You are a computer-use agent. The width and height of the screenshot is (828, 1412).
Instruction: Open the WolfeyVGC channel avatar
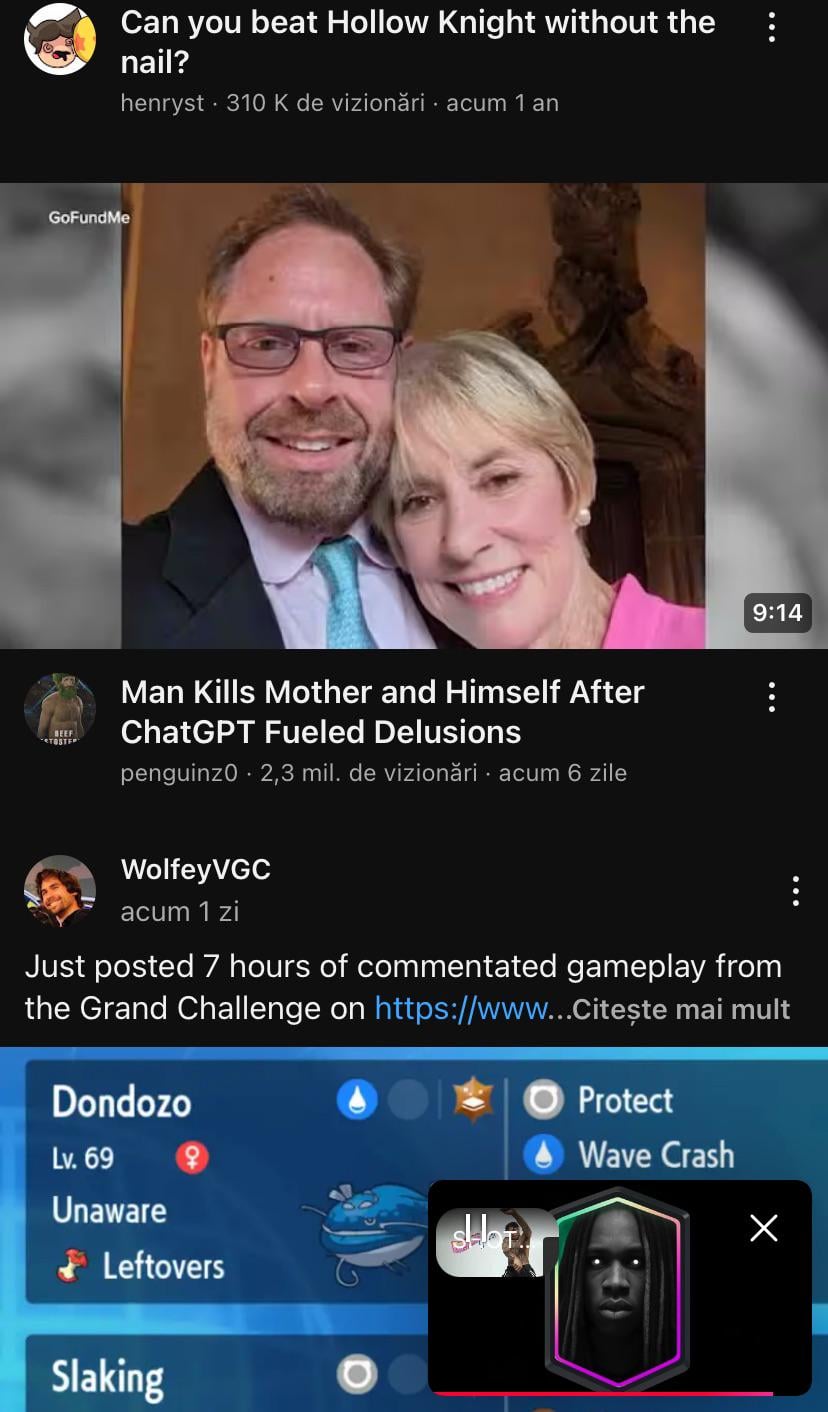coord(59,891)
